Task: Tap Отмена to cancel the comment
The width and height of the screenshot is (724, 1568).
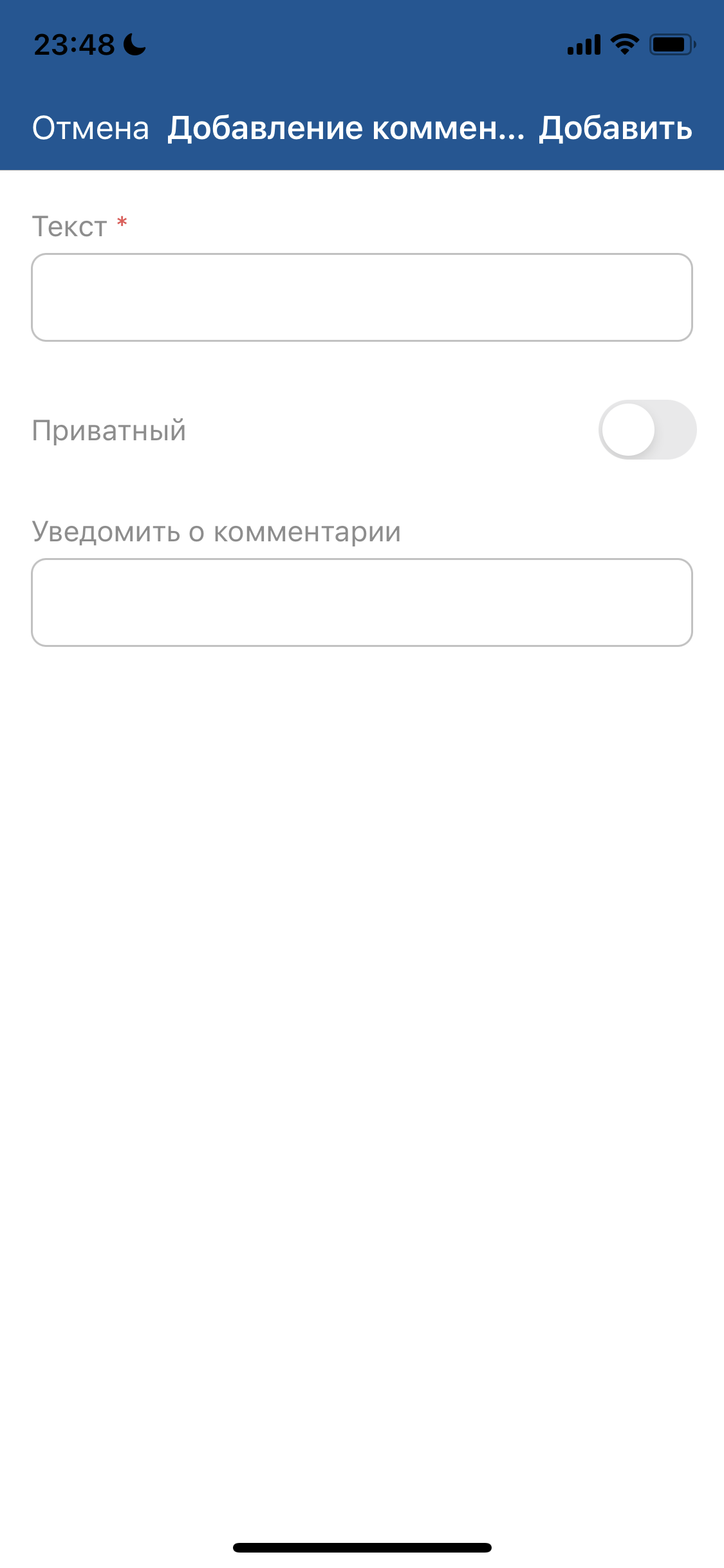Action: [x=91, y=128]
